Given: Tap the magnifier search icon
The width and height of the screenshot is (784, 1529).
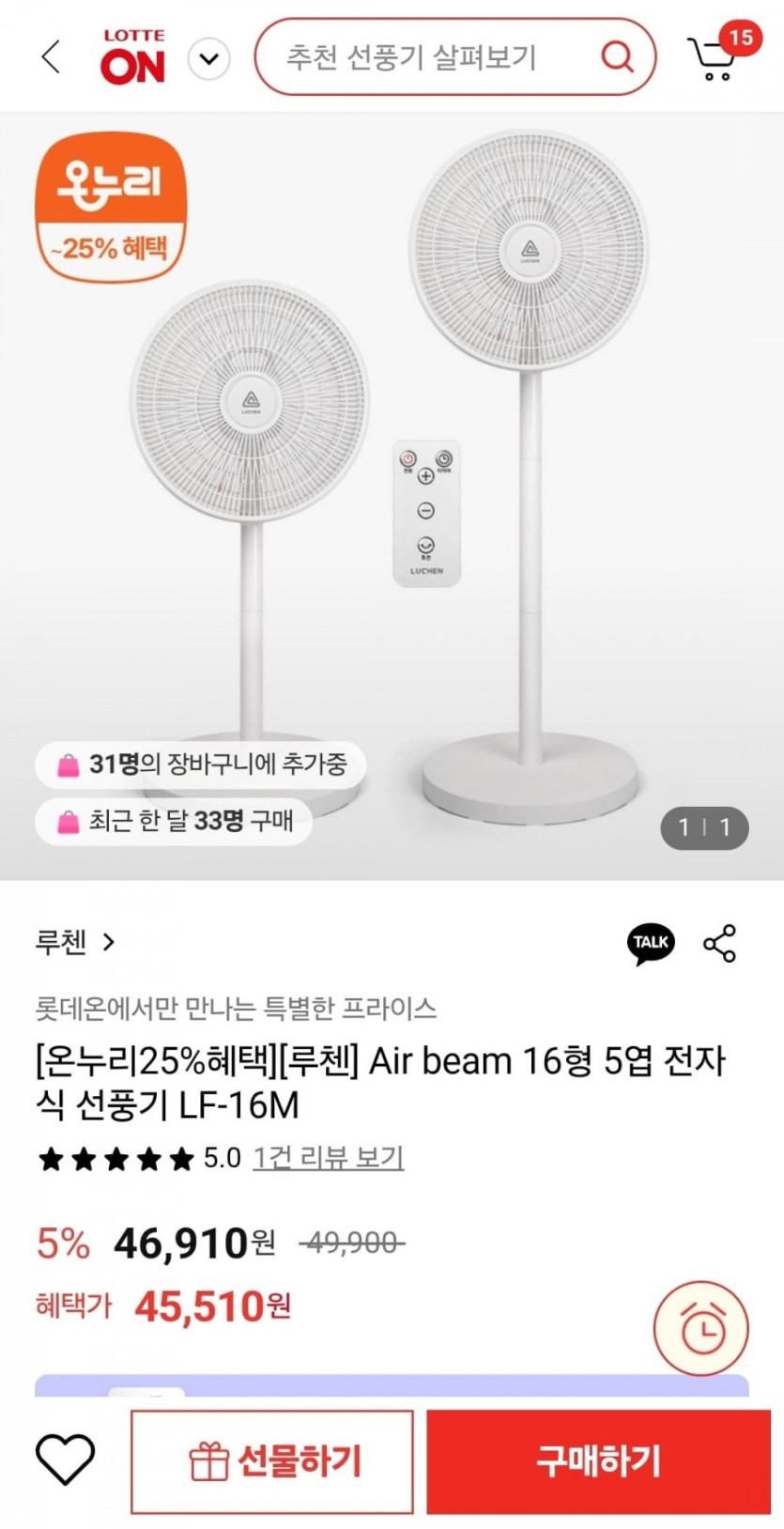Looking at the screenshot, I should [x=617, y=57].
